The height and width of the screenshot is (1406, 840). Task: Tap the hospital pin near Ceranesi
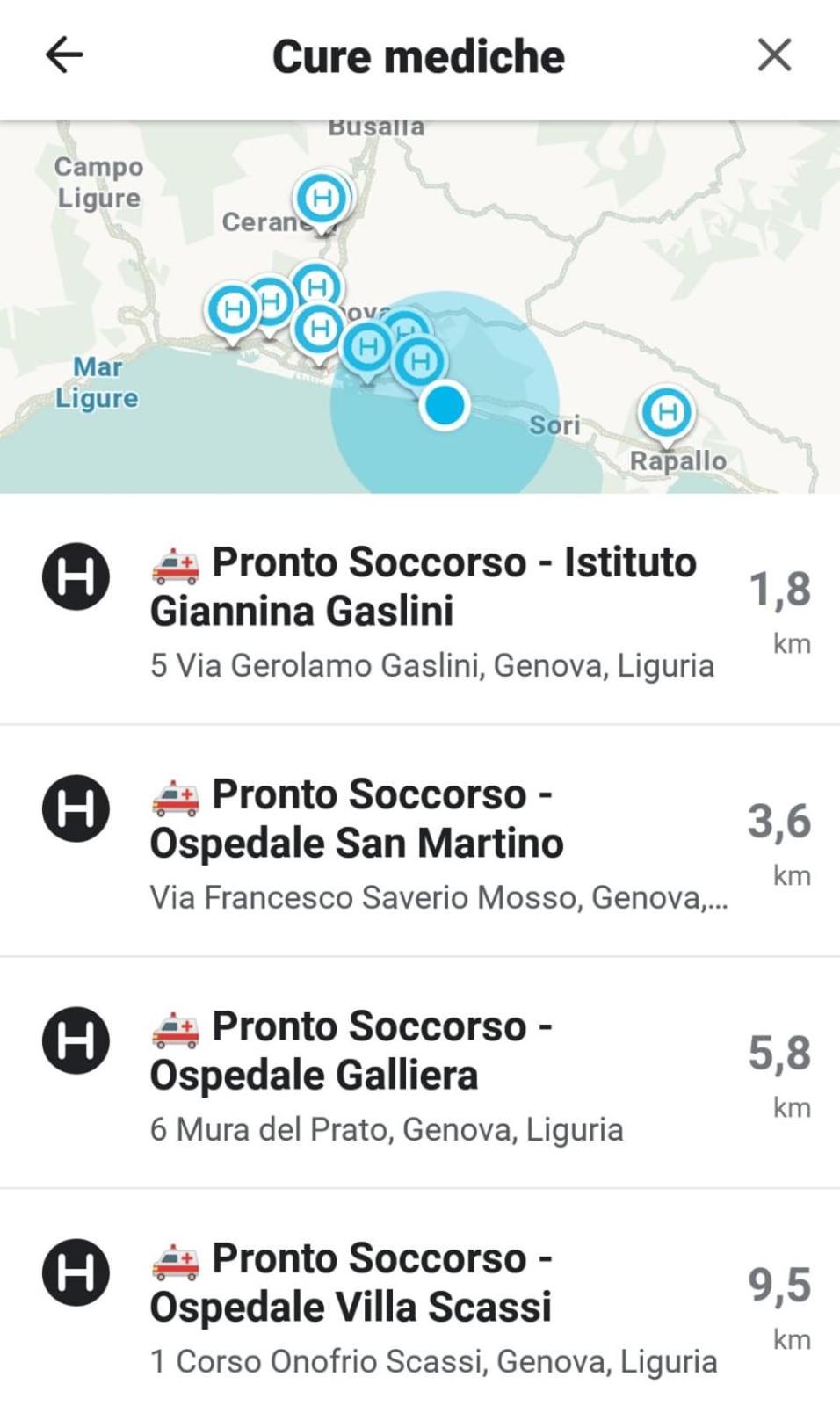click(x=322, y=199)
